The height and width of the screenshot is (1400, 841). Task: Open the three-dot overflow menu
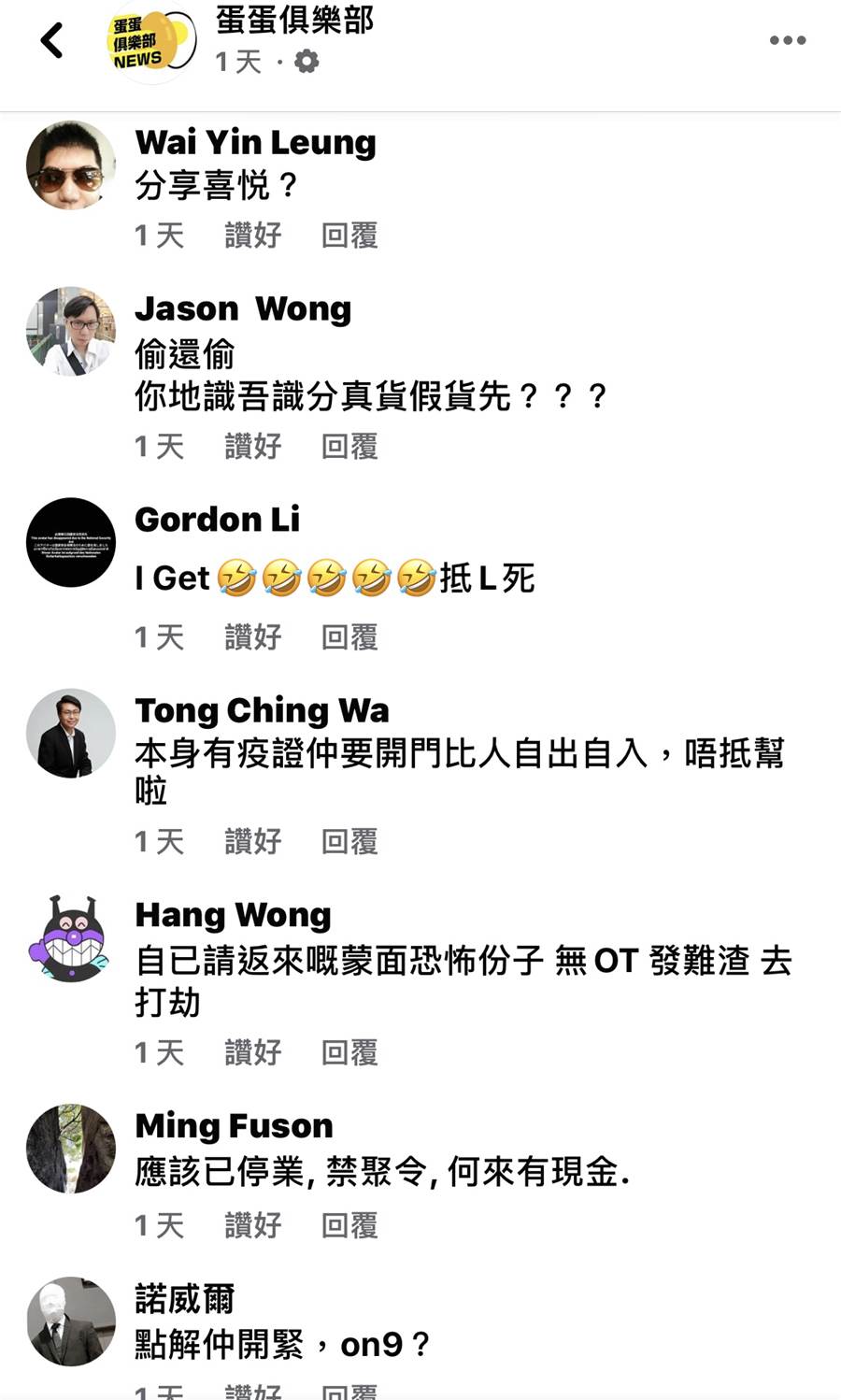pyautogui.click(x=787, y=40)
